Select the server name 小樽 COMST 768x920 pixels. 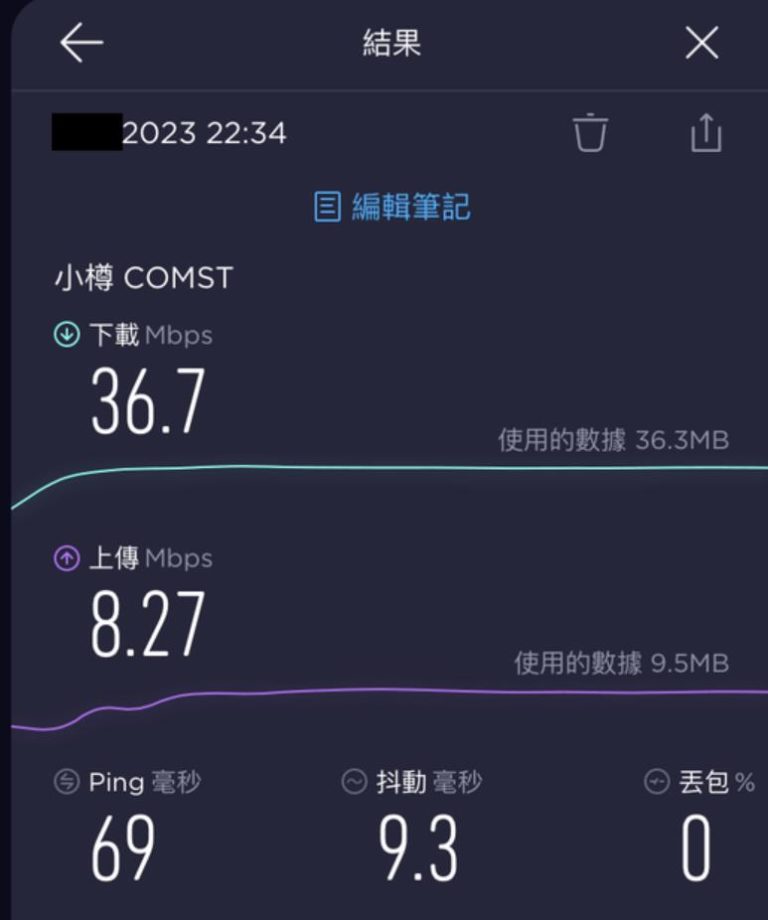click(142, 278)
